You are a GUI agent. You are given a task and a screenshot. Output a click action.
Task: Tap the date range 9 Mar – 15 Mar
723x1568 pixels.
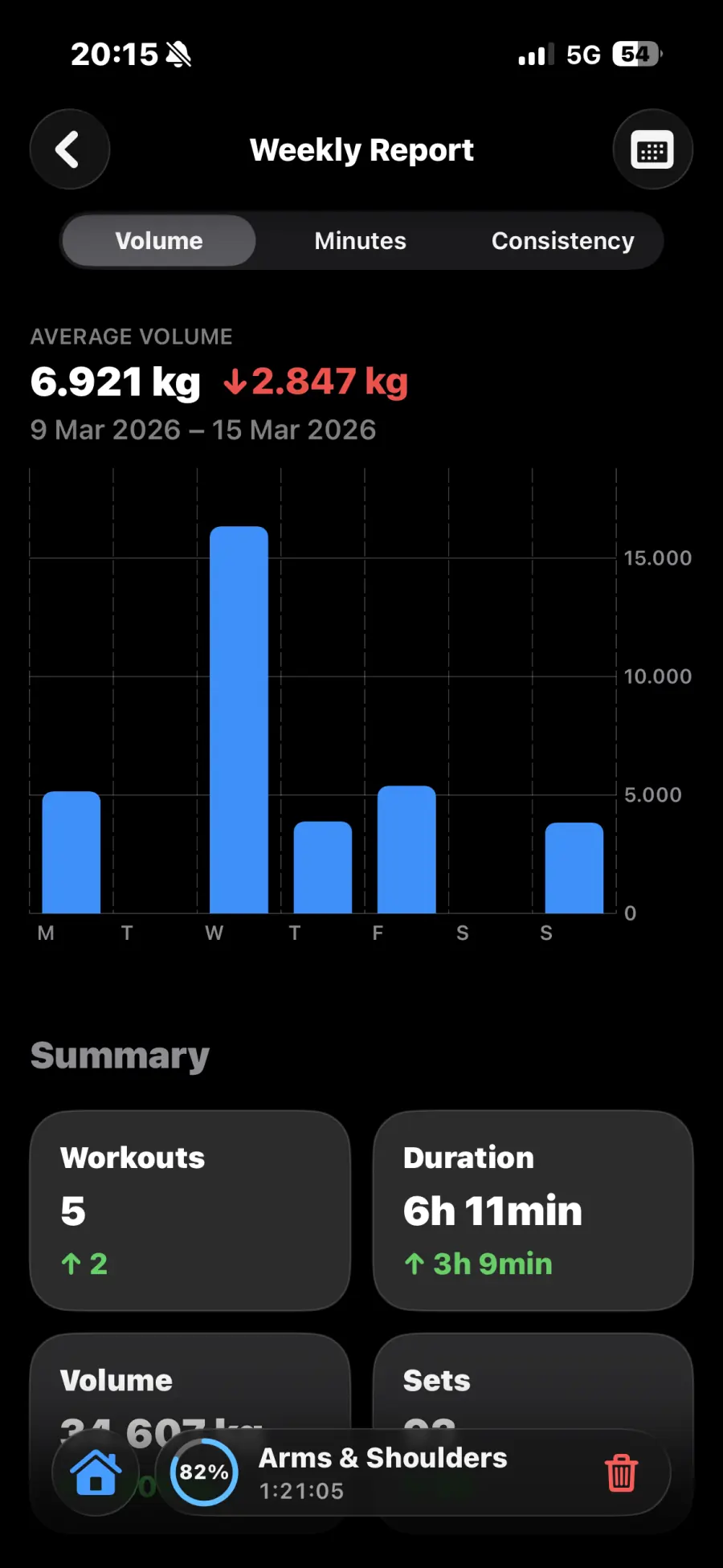tap(202, 430)
